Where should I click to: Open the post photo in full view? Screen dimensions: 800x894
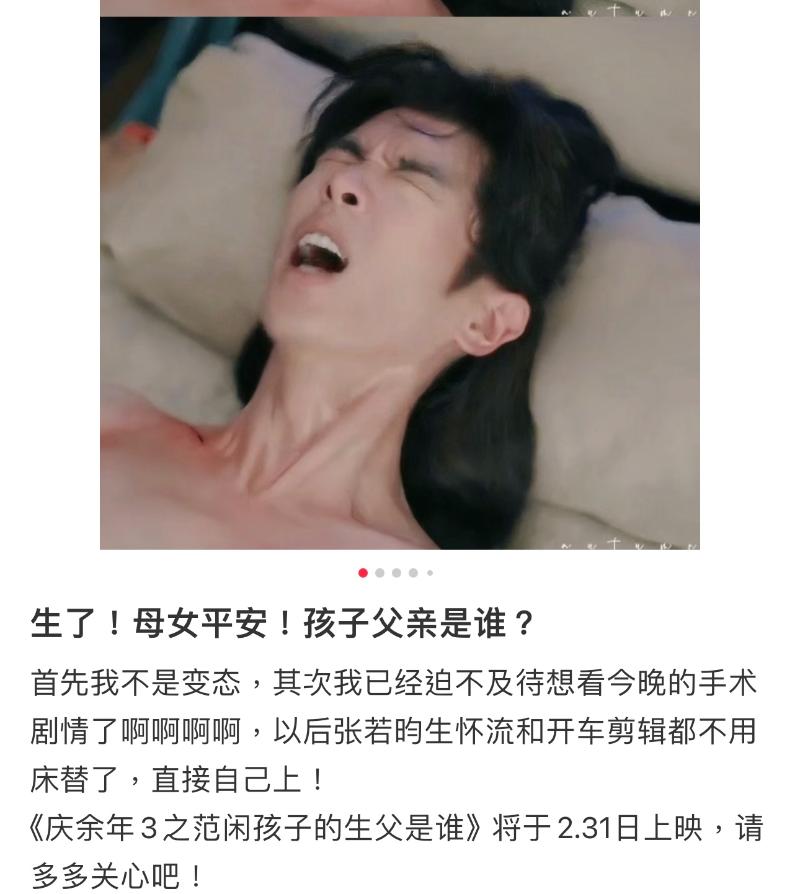400,285
